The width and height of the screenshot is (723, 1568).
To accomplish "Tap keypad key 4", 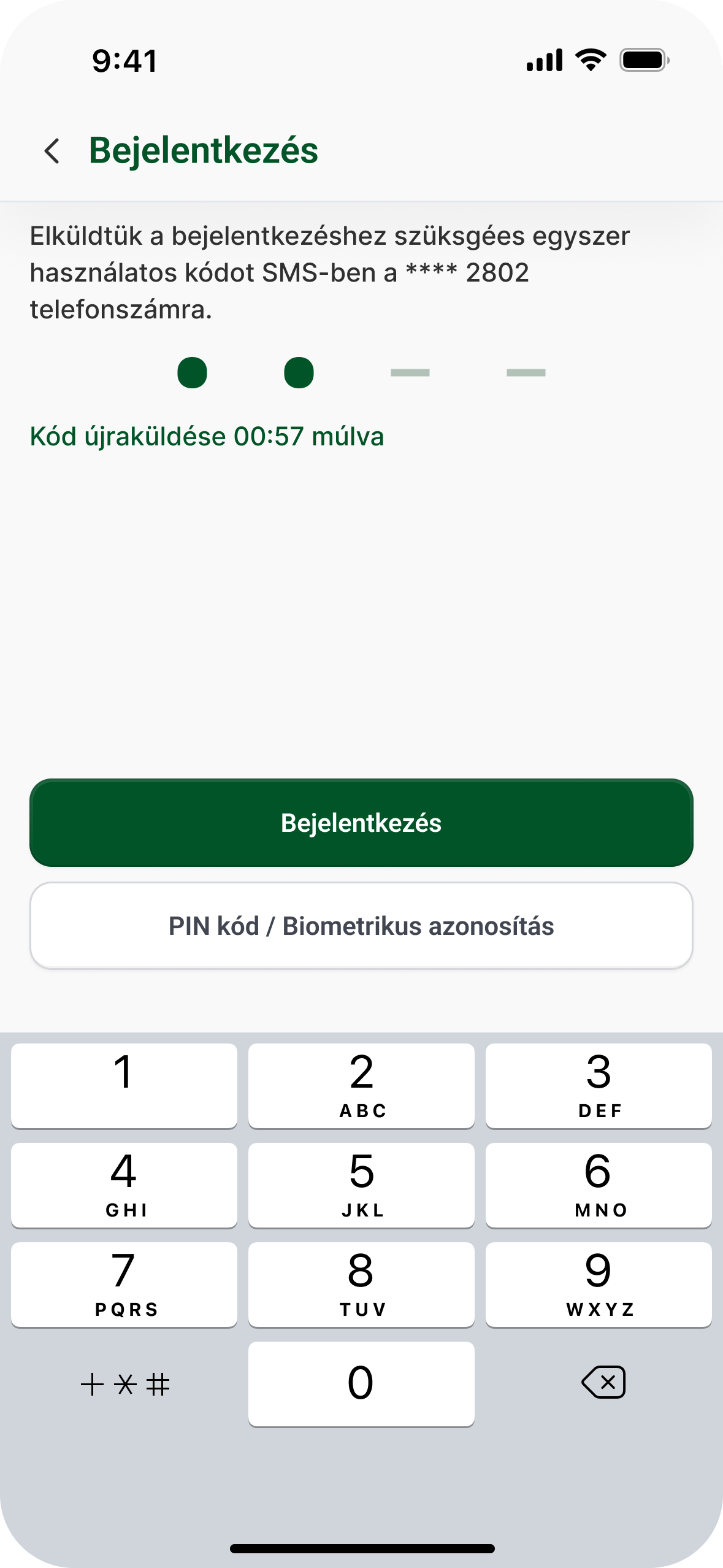I will point(124,1185).
